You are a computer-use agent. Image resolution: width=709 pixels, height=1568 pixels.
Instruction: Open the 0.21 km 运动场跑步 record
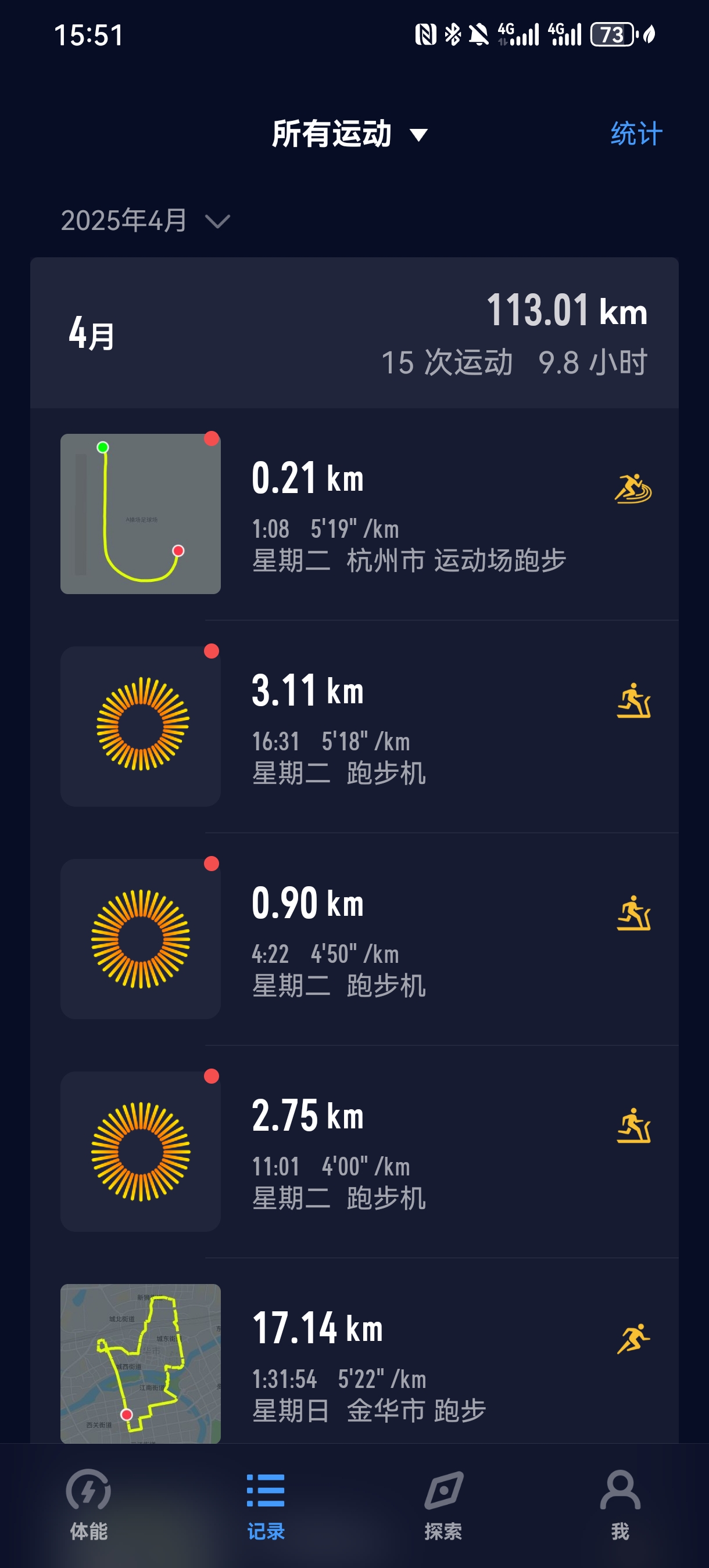354,514
